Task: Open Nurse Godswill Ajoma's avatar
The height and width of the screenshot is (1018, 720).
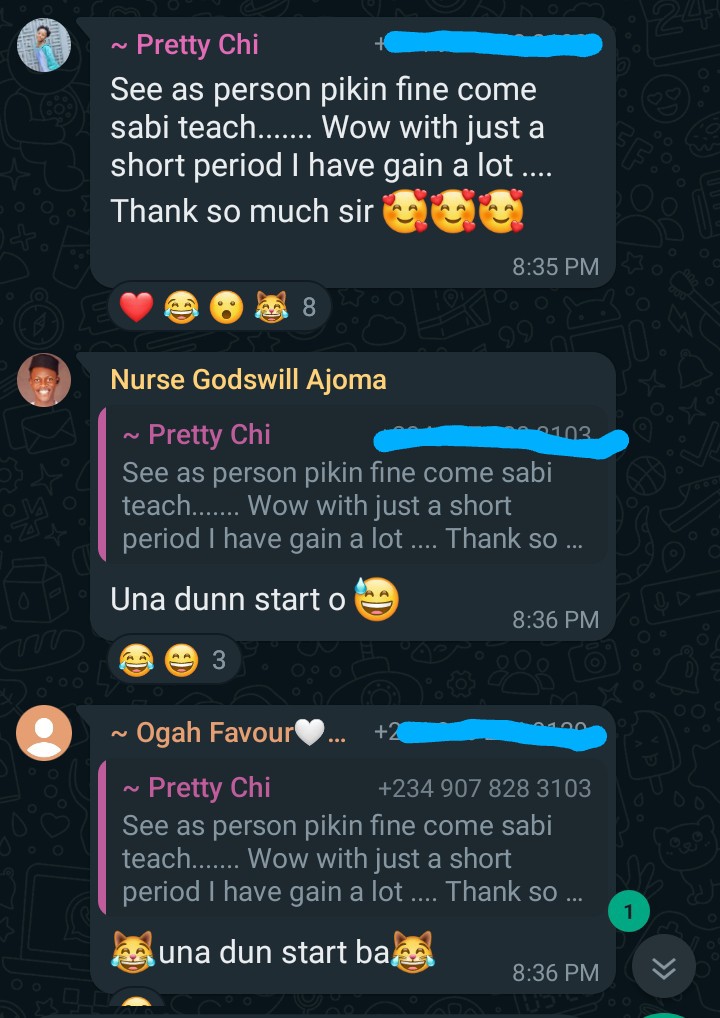Action: click(x=43, y=380)
